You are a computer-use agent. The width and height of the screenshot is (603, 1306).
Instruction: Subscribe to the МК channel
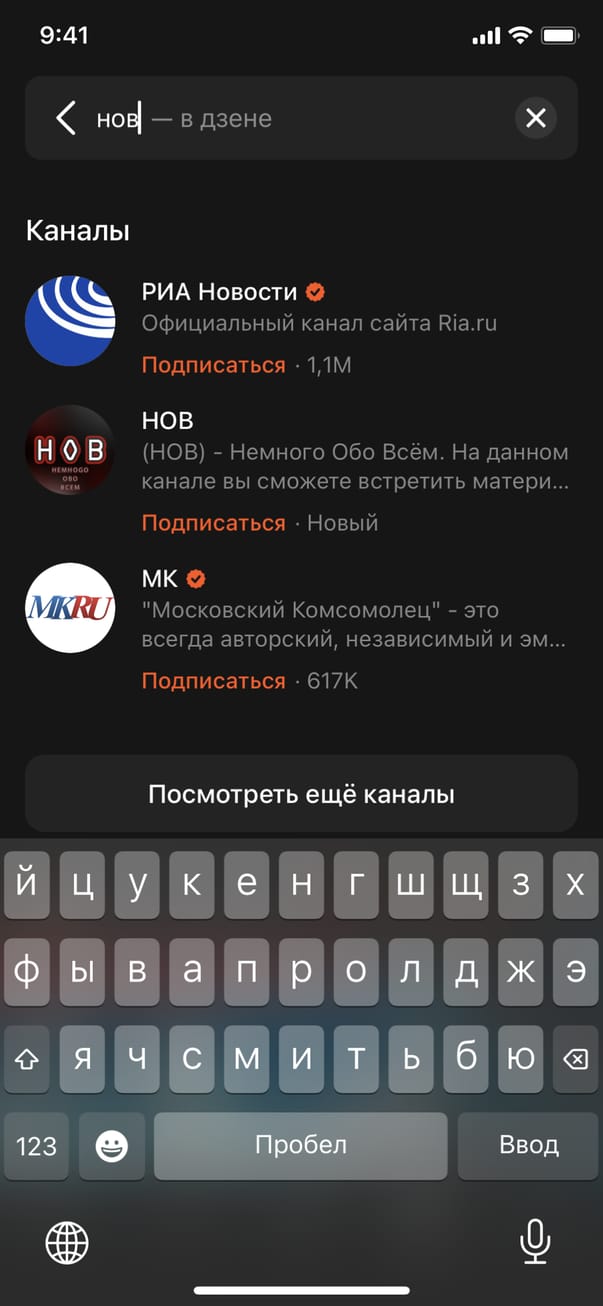213,681
